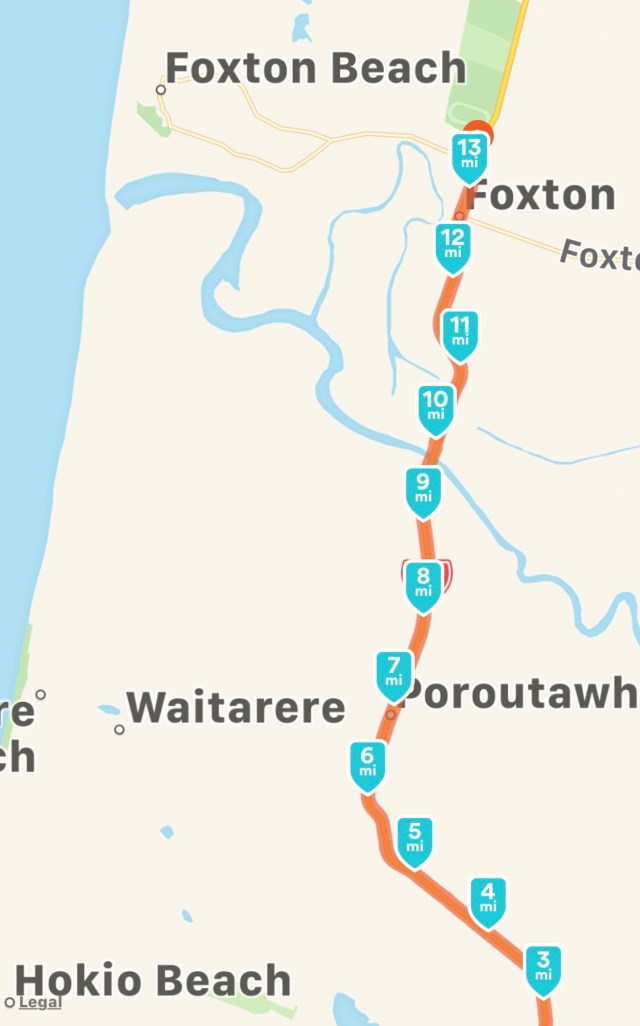
Task: Select the 8 mi route marker
Action: point(423,582)
